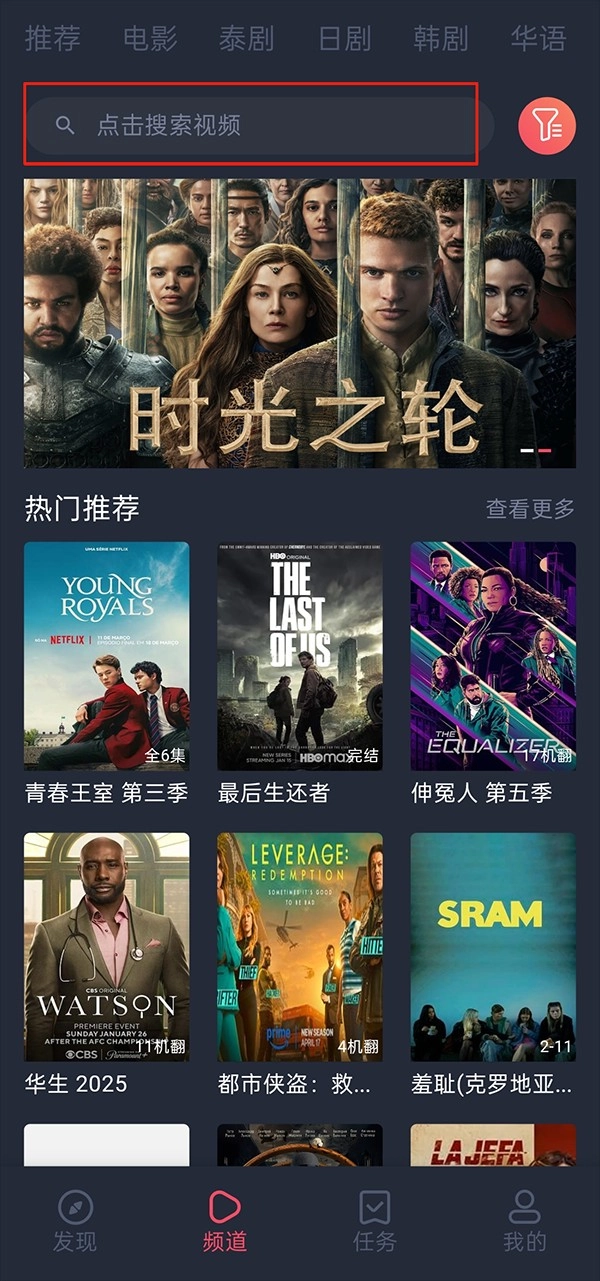Switch to 韩剧 category
This screenshot has height=1281, width=600.
441,39
